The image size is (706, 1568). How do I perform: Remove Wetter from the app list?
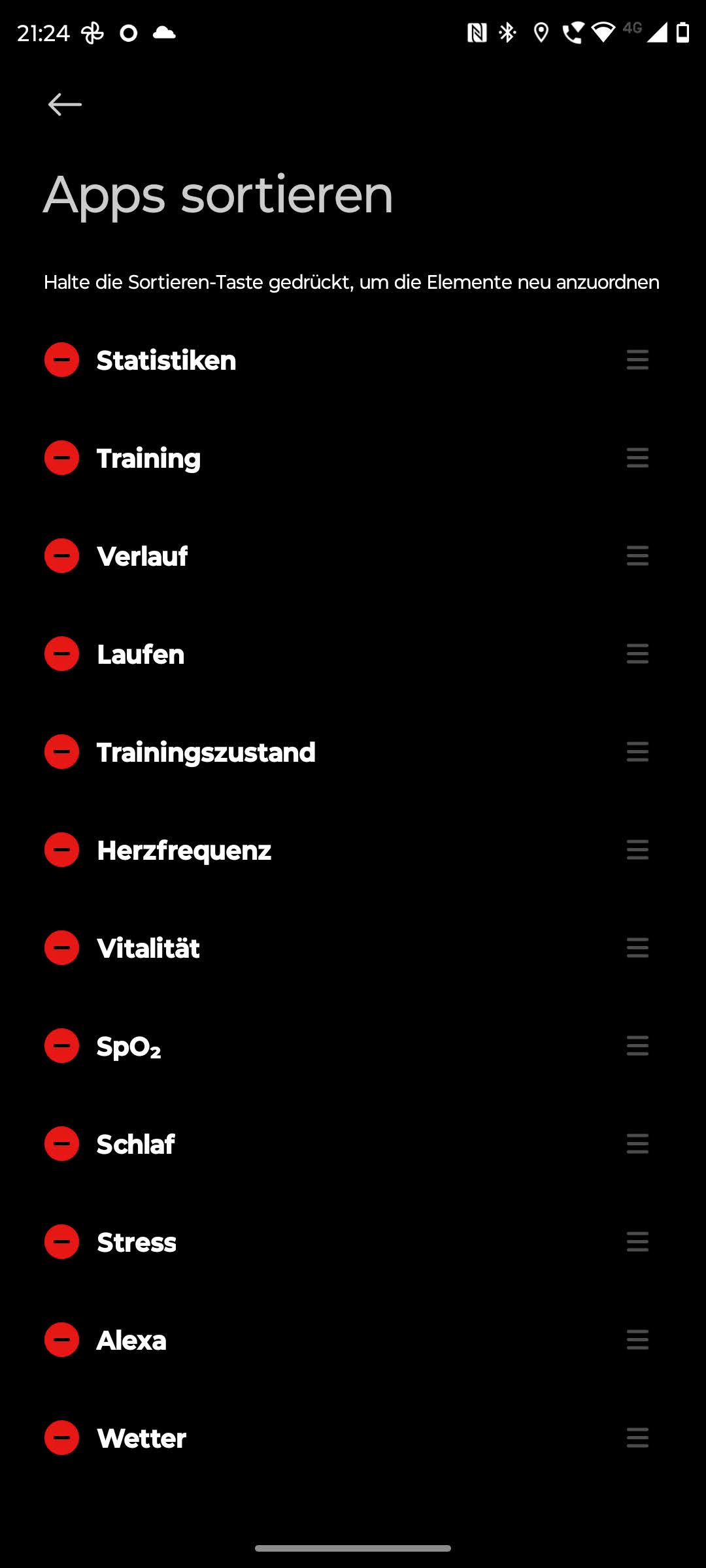[x=62, y=1438]
